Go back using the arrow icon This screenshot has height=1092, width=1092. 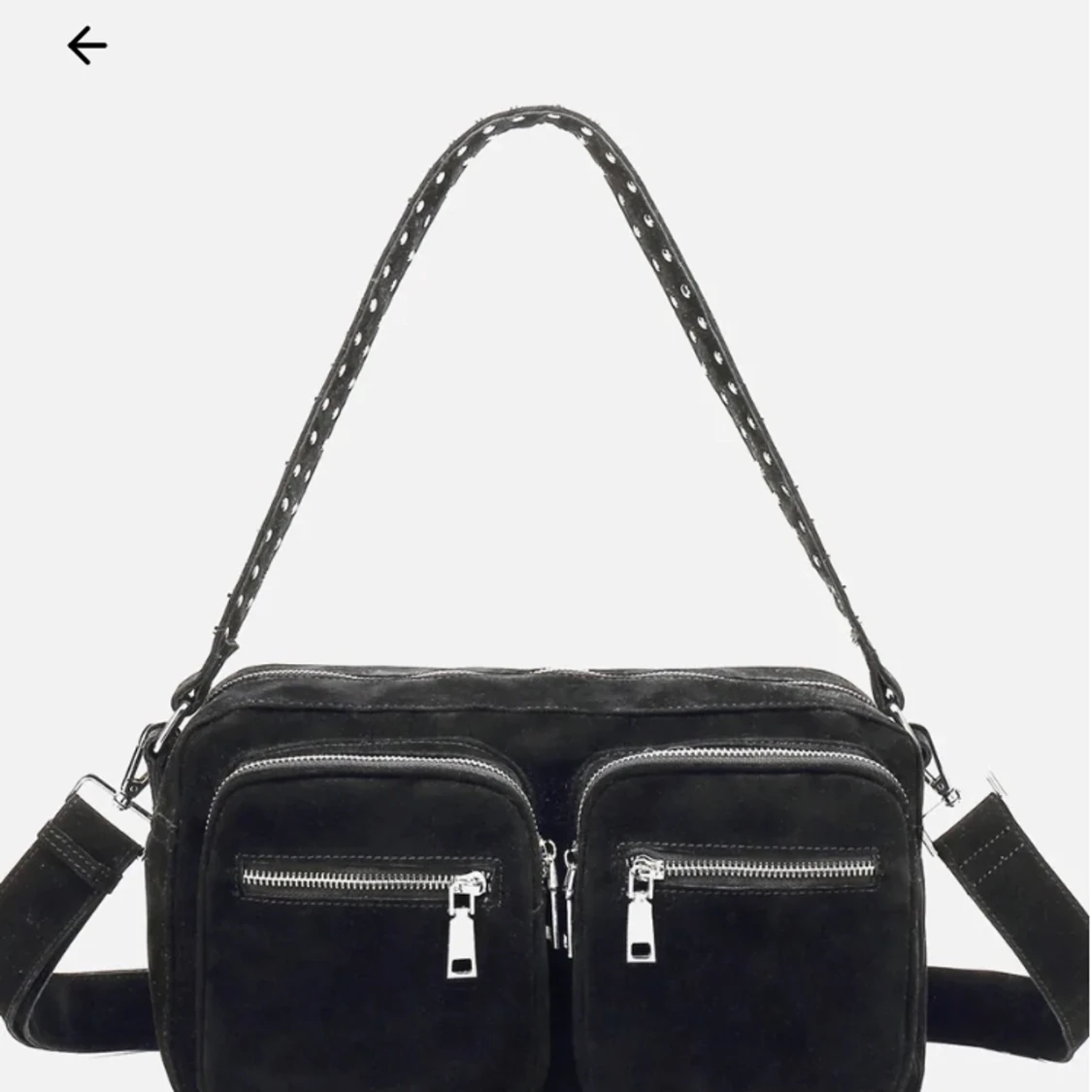point(86,46)
